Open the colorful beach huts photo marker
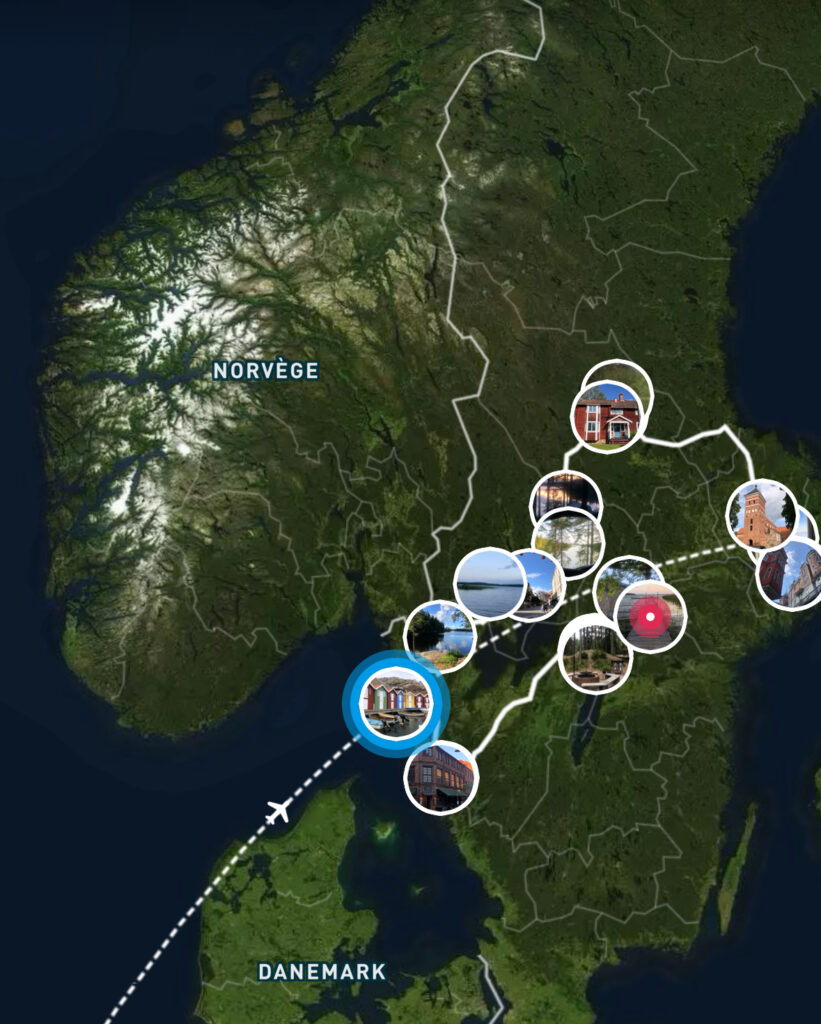This screenshot has height=1024, width=821. click(x=396, y=704)
